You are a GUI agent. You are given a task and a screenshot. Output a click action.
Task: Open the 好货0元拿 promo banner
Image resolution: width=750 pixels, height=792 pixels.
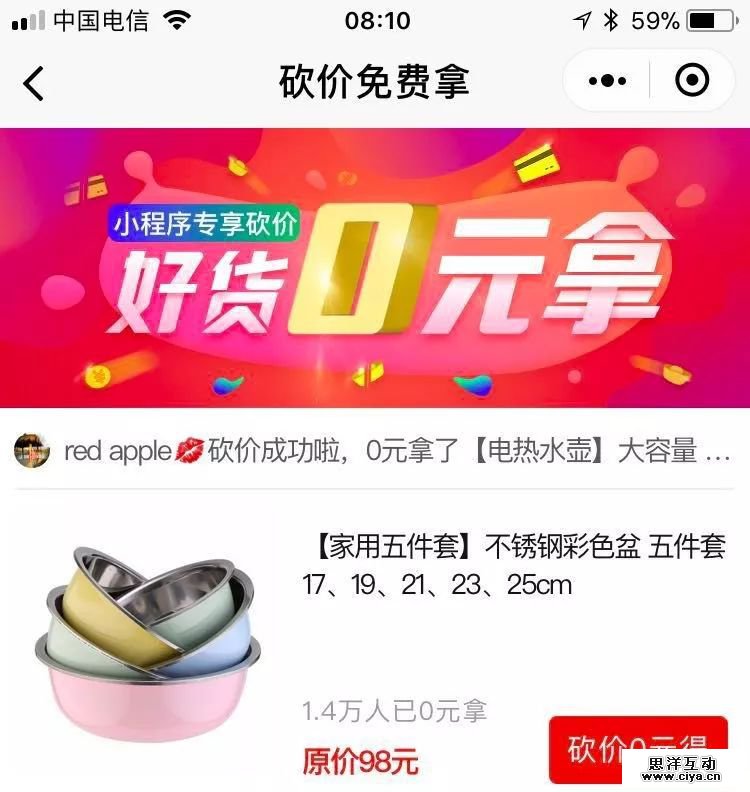(x=375, y=267)
